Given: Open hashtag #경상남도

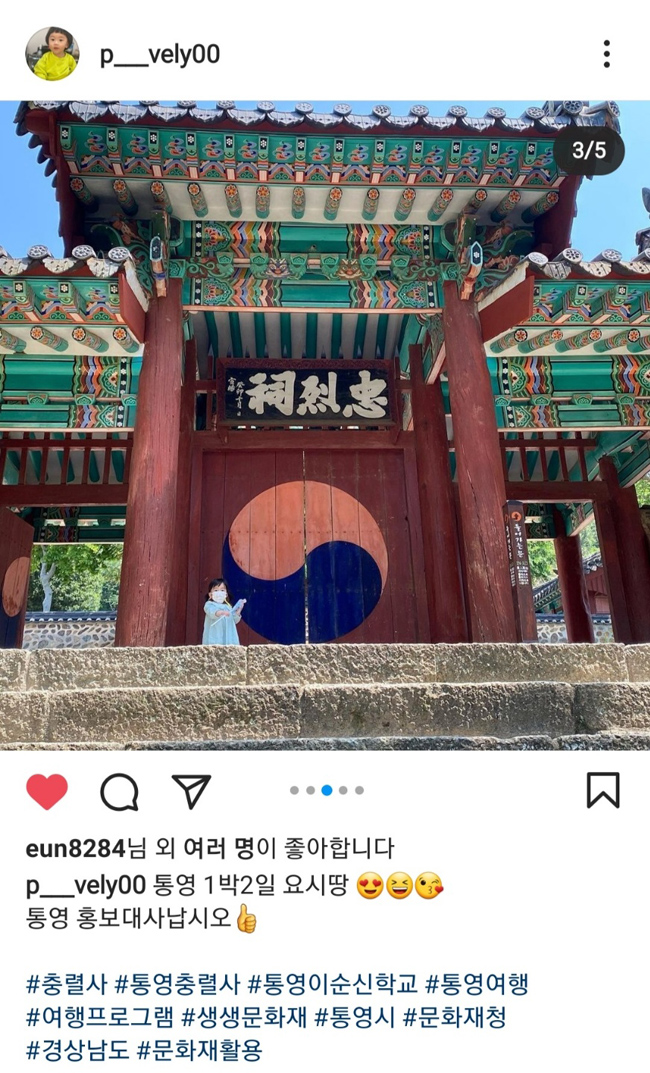Looking at the screenshot, I should 75,1051.
